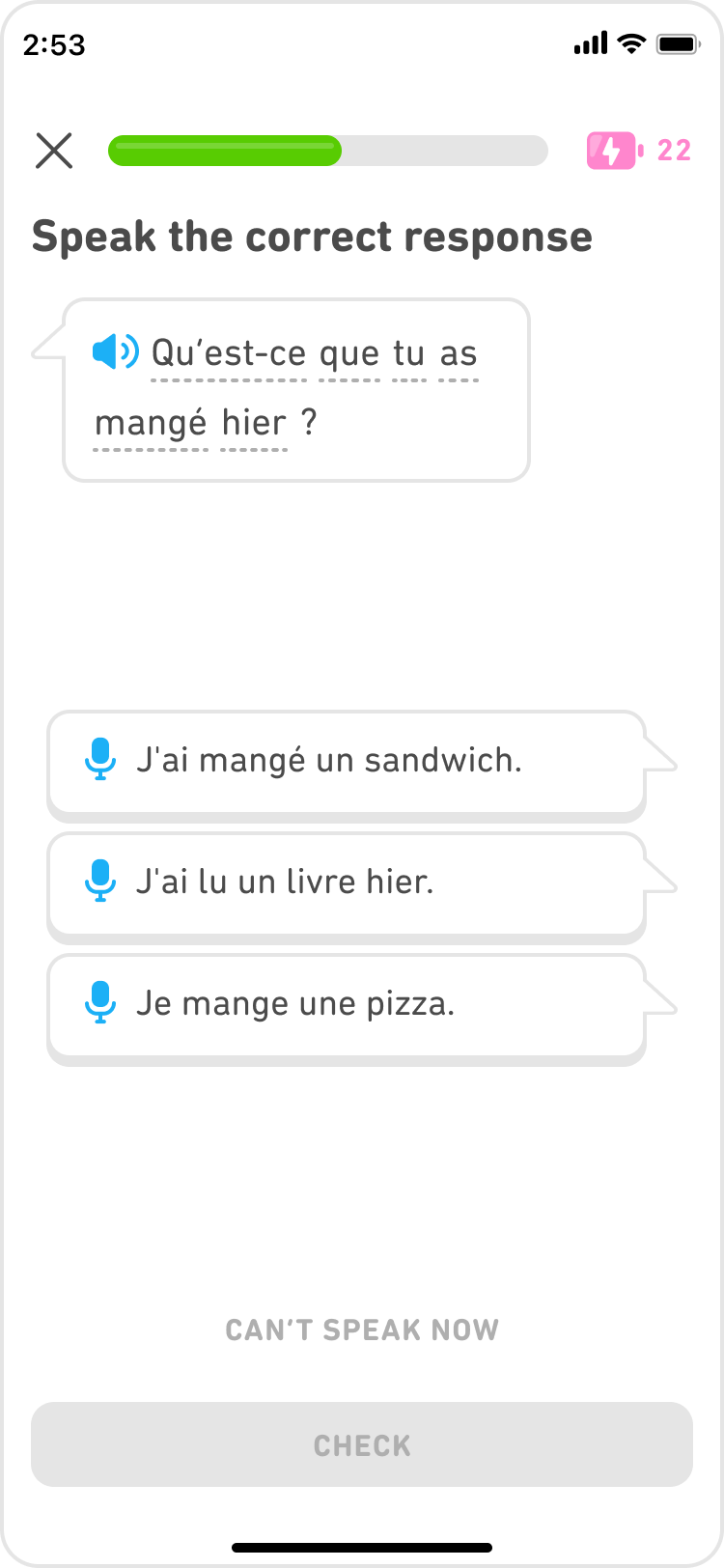Tap the clock time in the status bar
Viewport: 724px width, 1568px height.
[x=55, y=44]
